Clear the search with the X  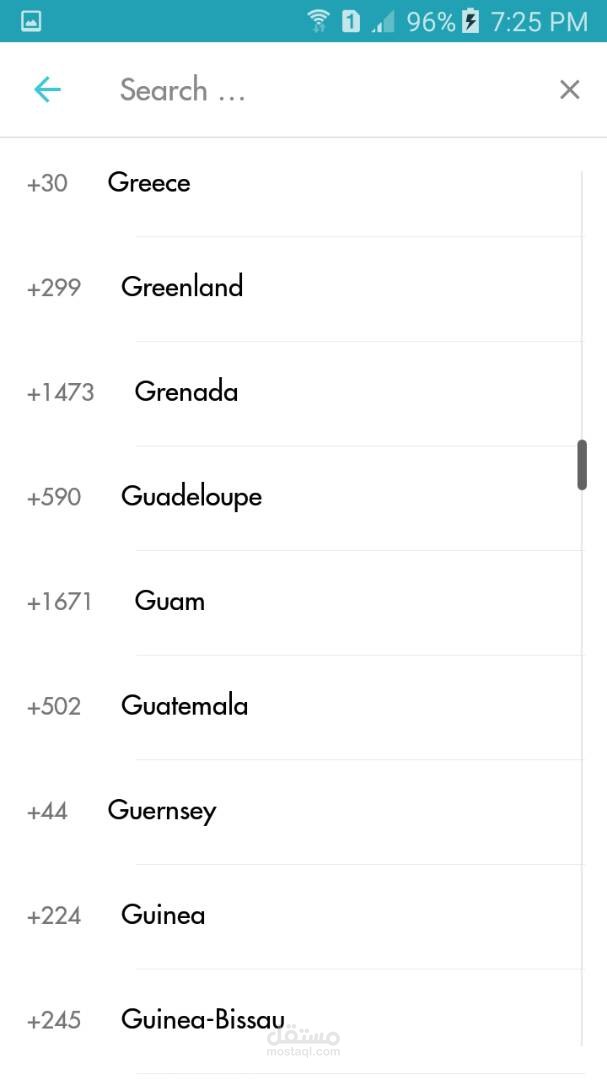coord(569,90)
